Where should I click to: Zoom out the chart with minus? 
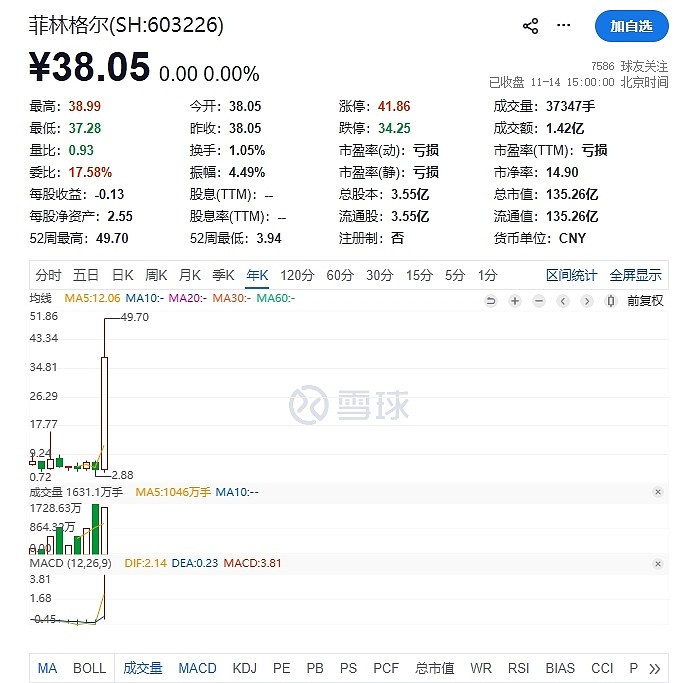pyautogui.click(x=538, y=300)
